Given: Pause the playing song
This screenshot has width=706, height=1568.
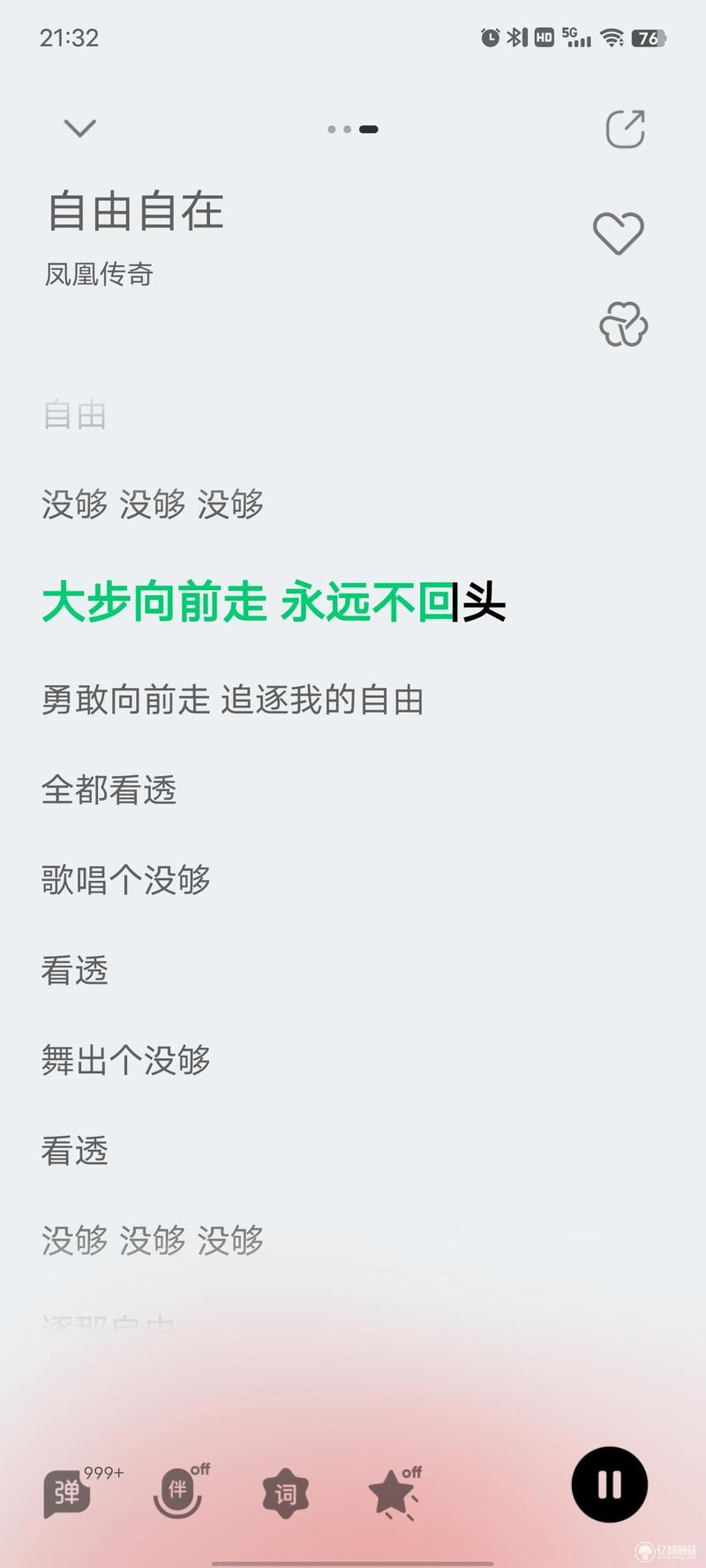Looking at the screenshot, I should point(609,1485).
